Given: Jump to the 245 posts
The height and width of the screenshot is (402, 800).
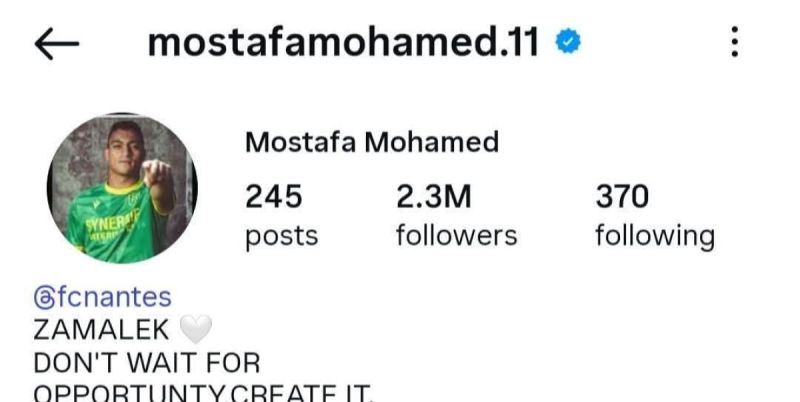Looking at the screenshot, I should pos(281,215).
